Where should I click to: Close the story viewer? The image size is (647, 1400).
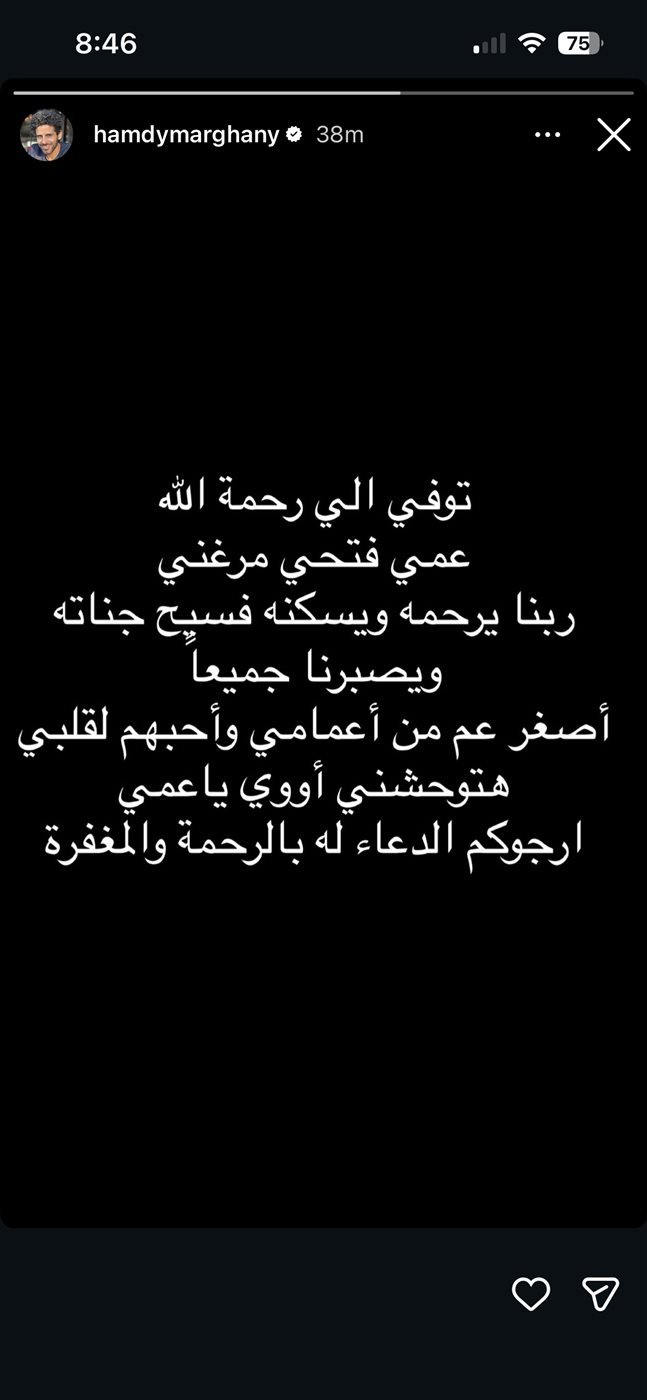click(613, 135)
